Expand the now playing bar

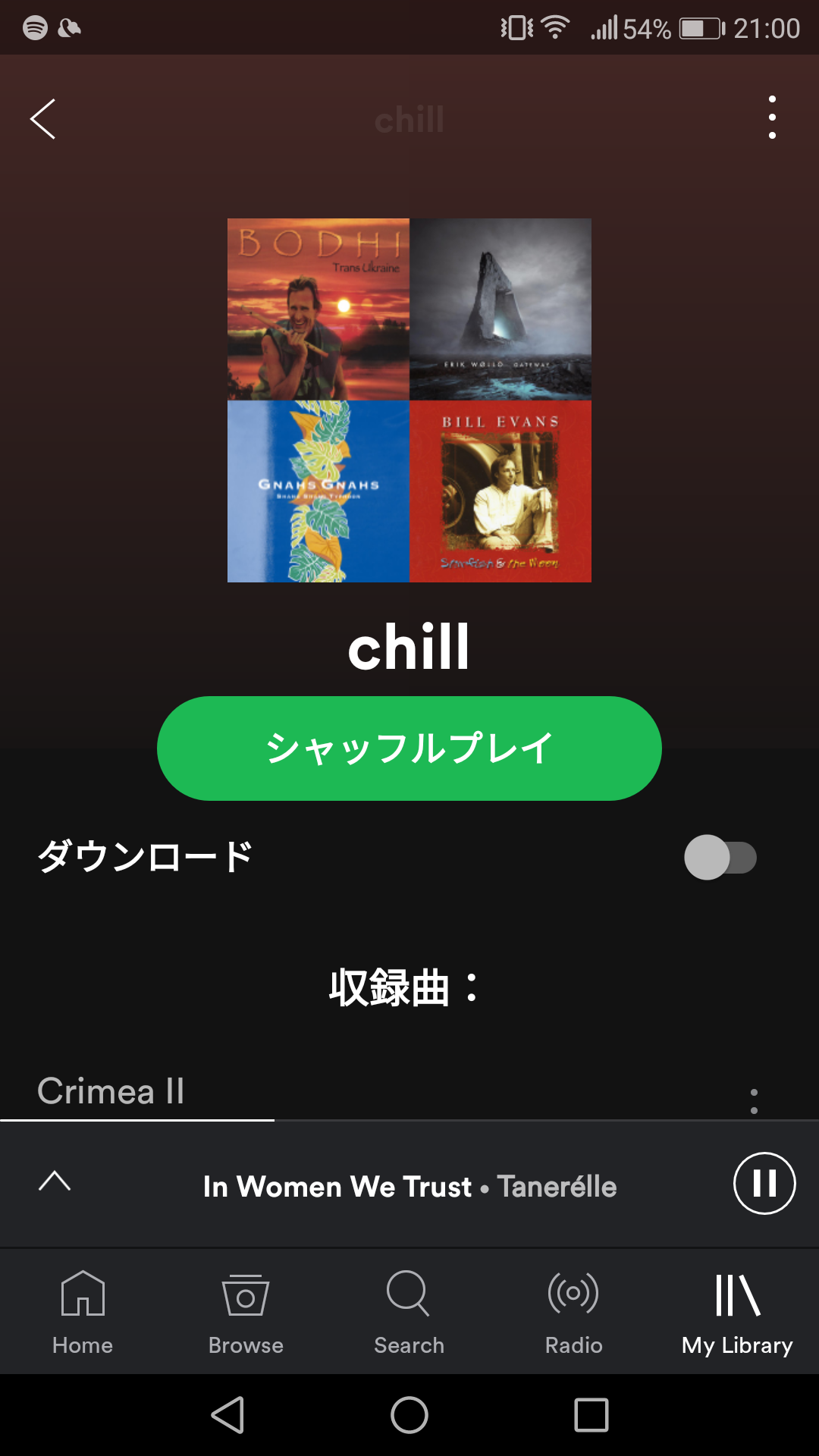click(55, 1181)
